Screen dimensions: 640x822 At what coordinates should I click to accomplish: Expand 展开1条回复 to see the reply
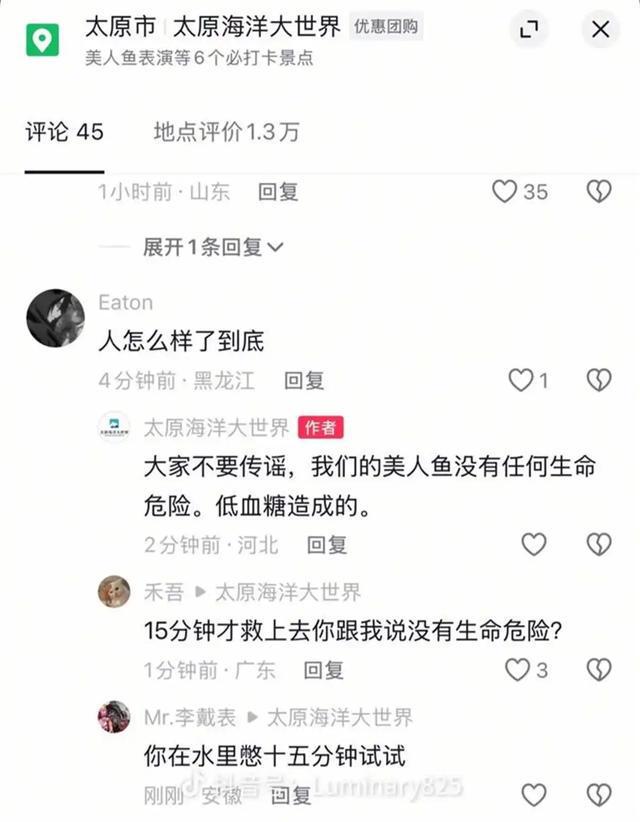point(213,246)
